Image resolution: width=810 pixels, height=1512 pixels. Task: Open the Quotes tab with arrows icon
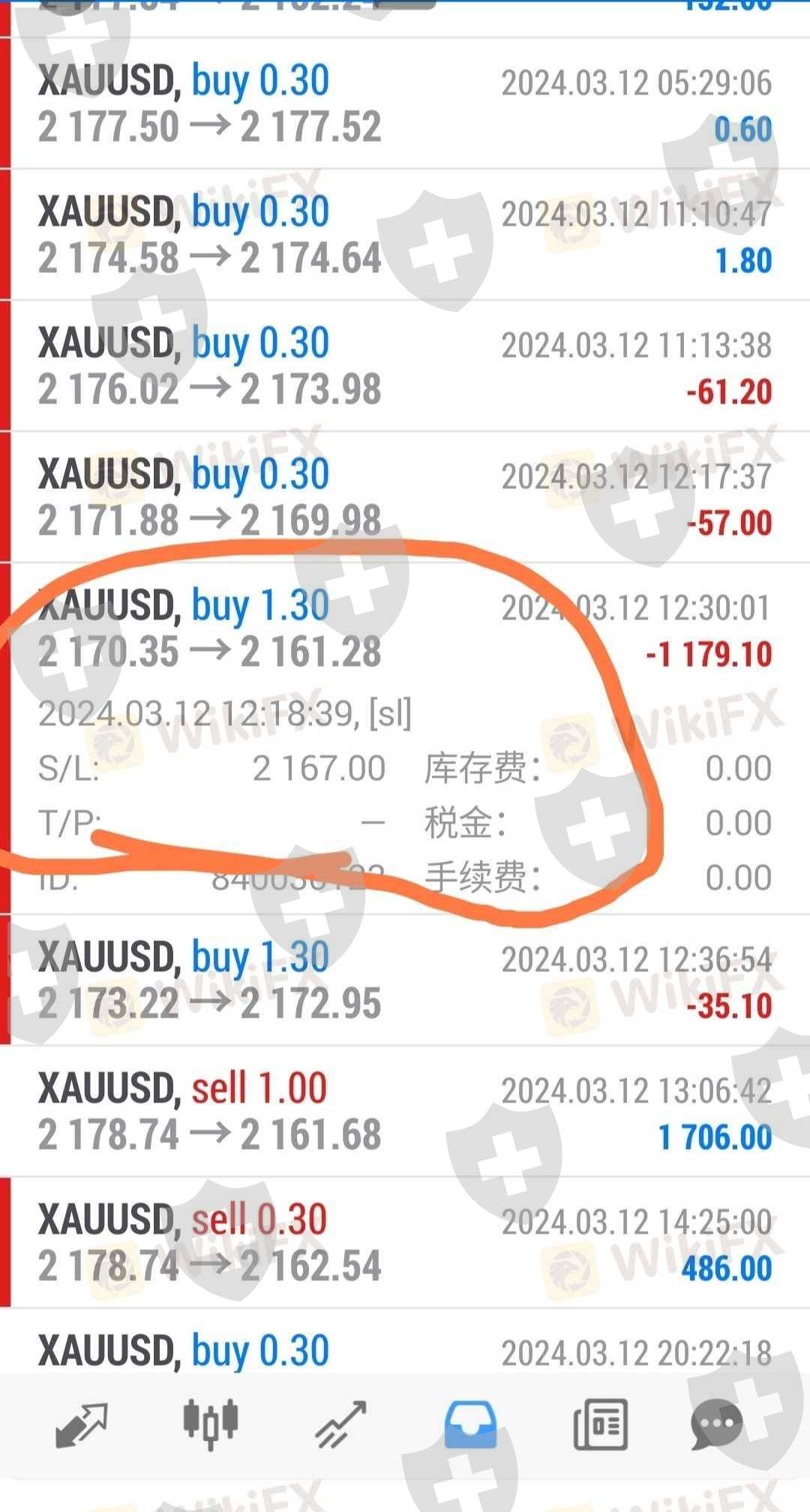(x=82, y=1424)
